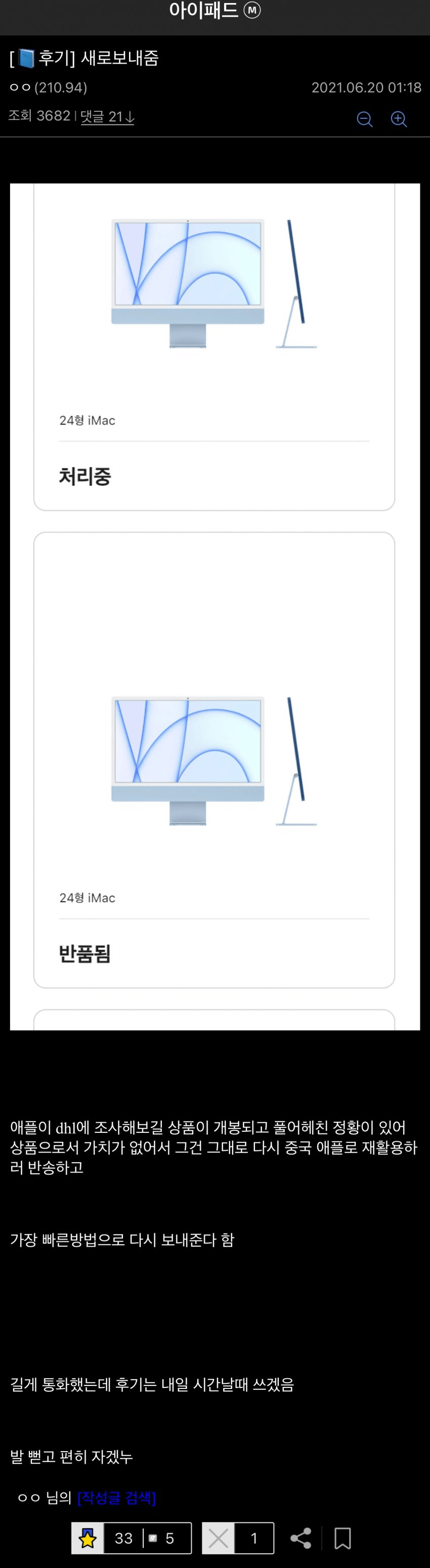
Task: Downvote the post with the X button
Action: [219, 1539]
